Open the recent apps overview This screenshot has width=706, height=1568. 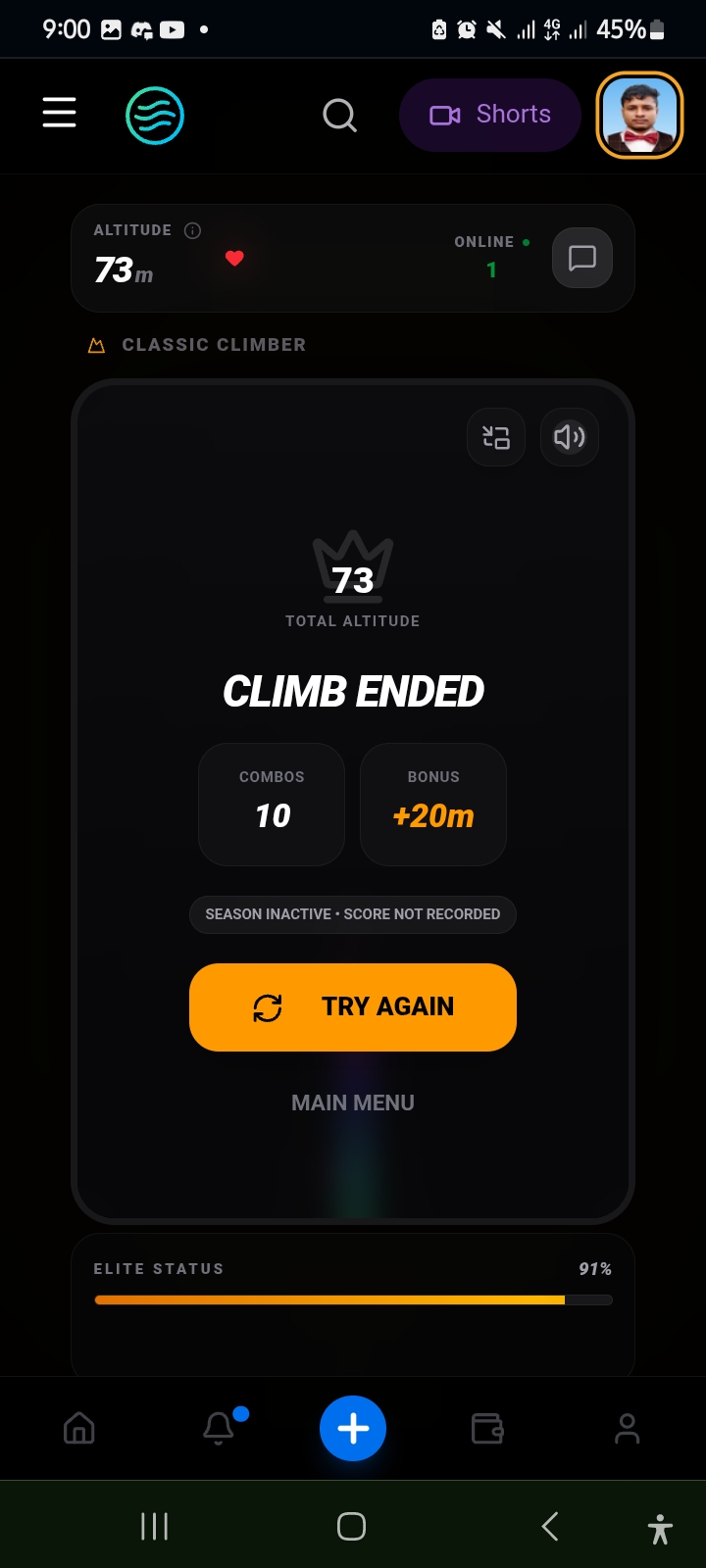pyautogui.click(x=155, y=1526)
